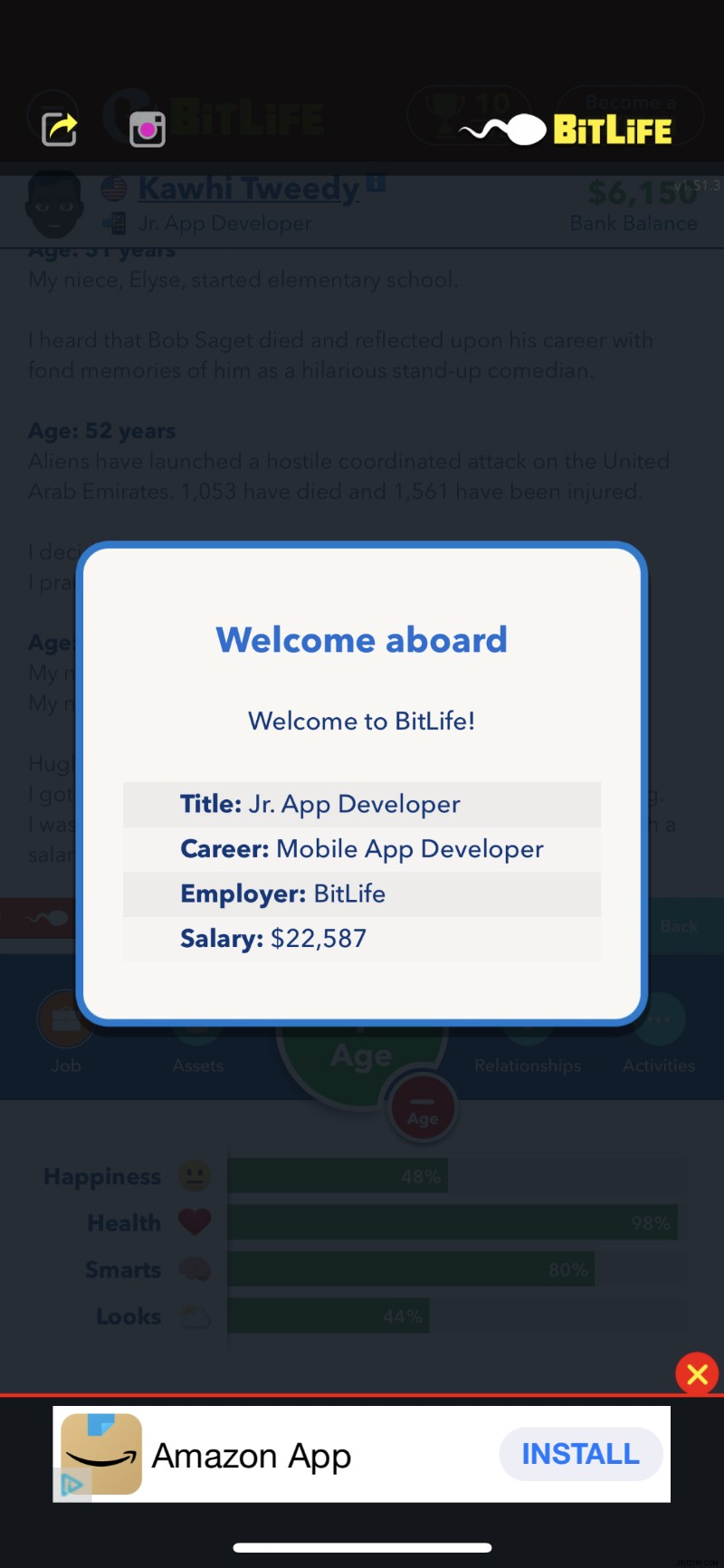Open the AdChoices info icon

(x=71, y=1485)
